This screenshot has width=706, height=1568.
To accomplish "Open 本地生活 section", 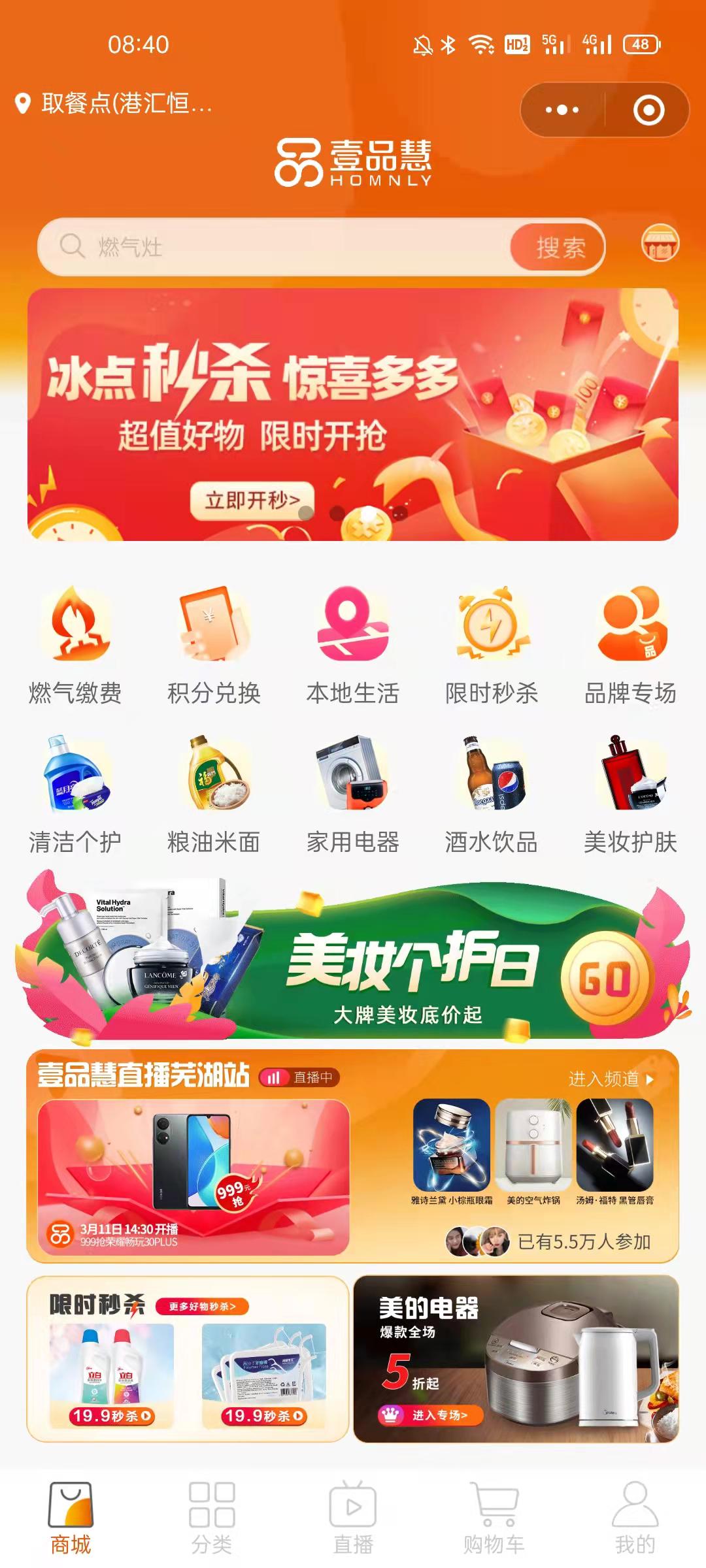I will [353, 647].
